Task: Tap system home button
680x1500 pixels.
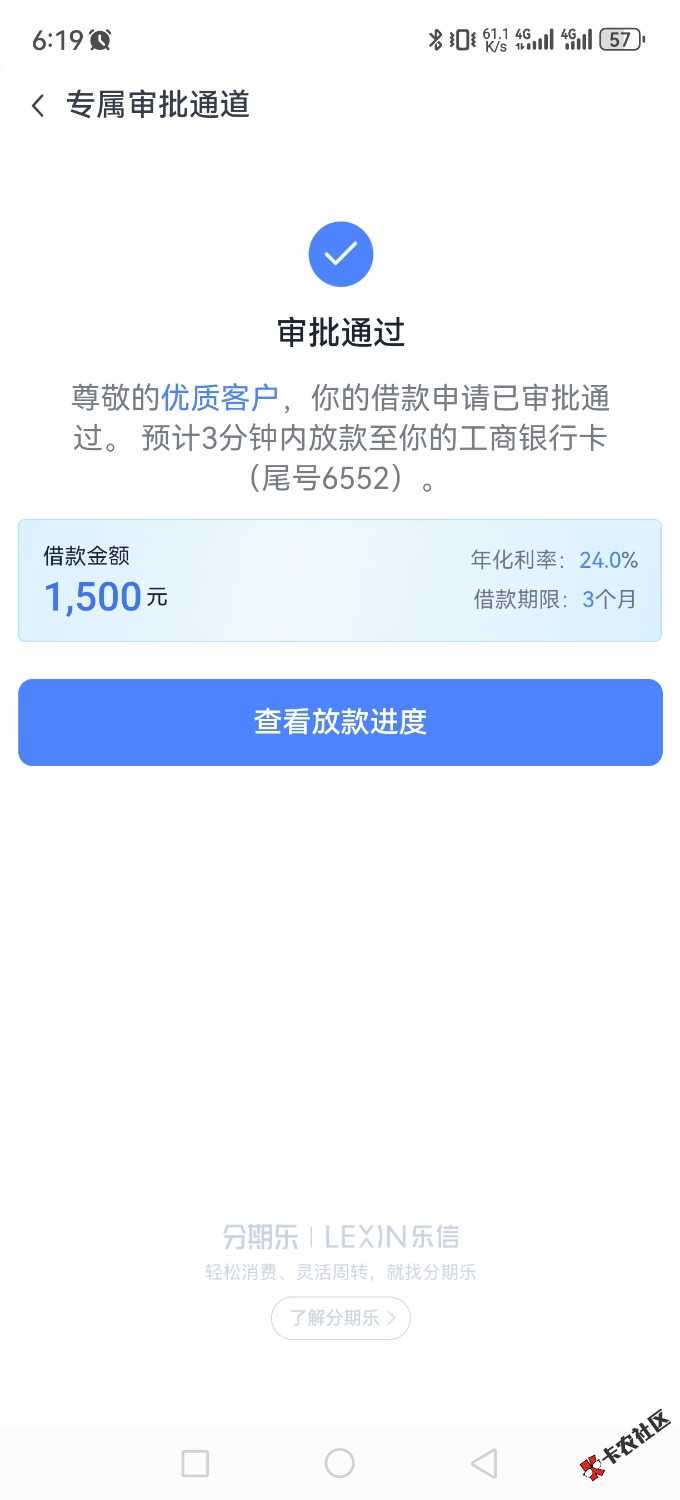Action: 340,1464
